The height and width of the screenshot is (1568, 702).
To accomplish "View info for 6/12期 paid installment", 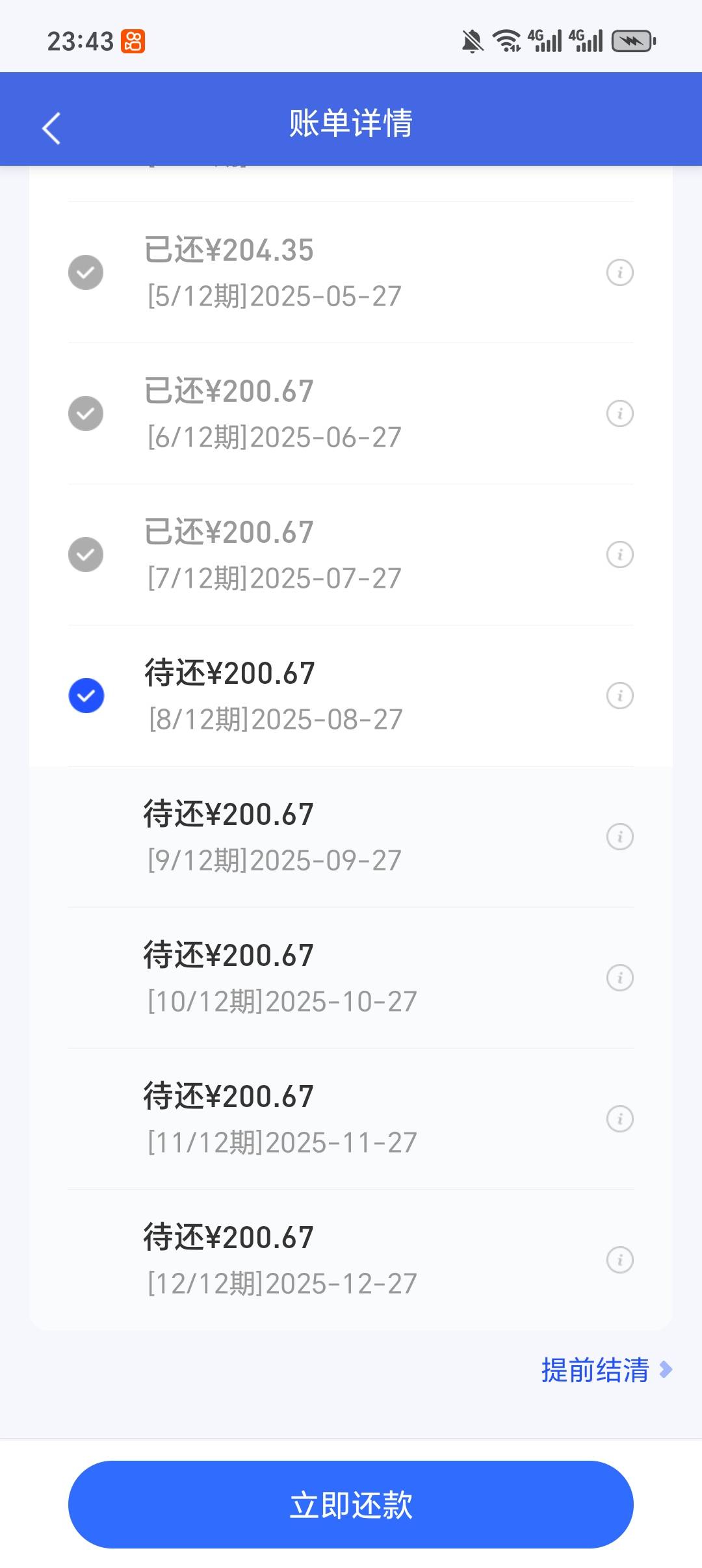I will (x=620, y=413).
